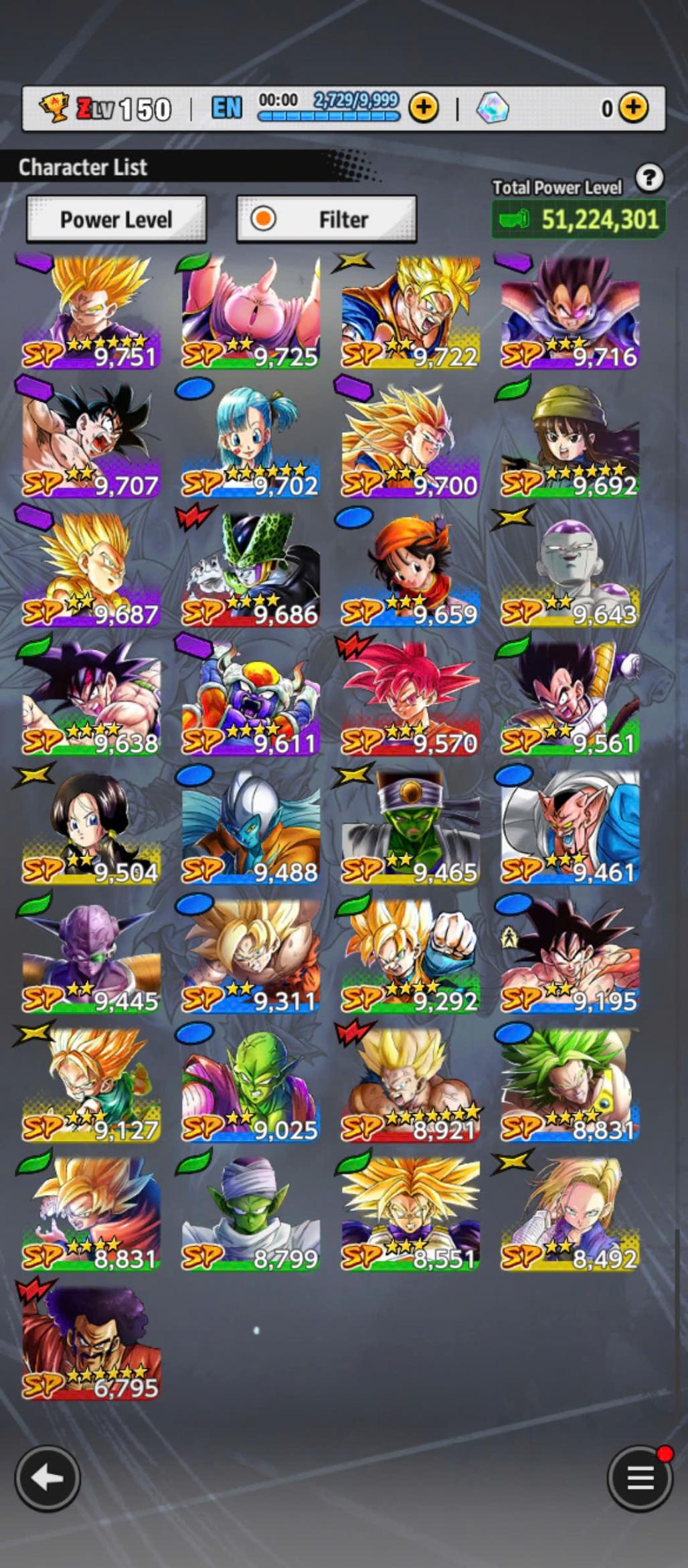This screenshot has height=1568, width=688.
Task: View the green character with 9,025
Action: point(250,1085)
